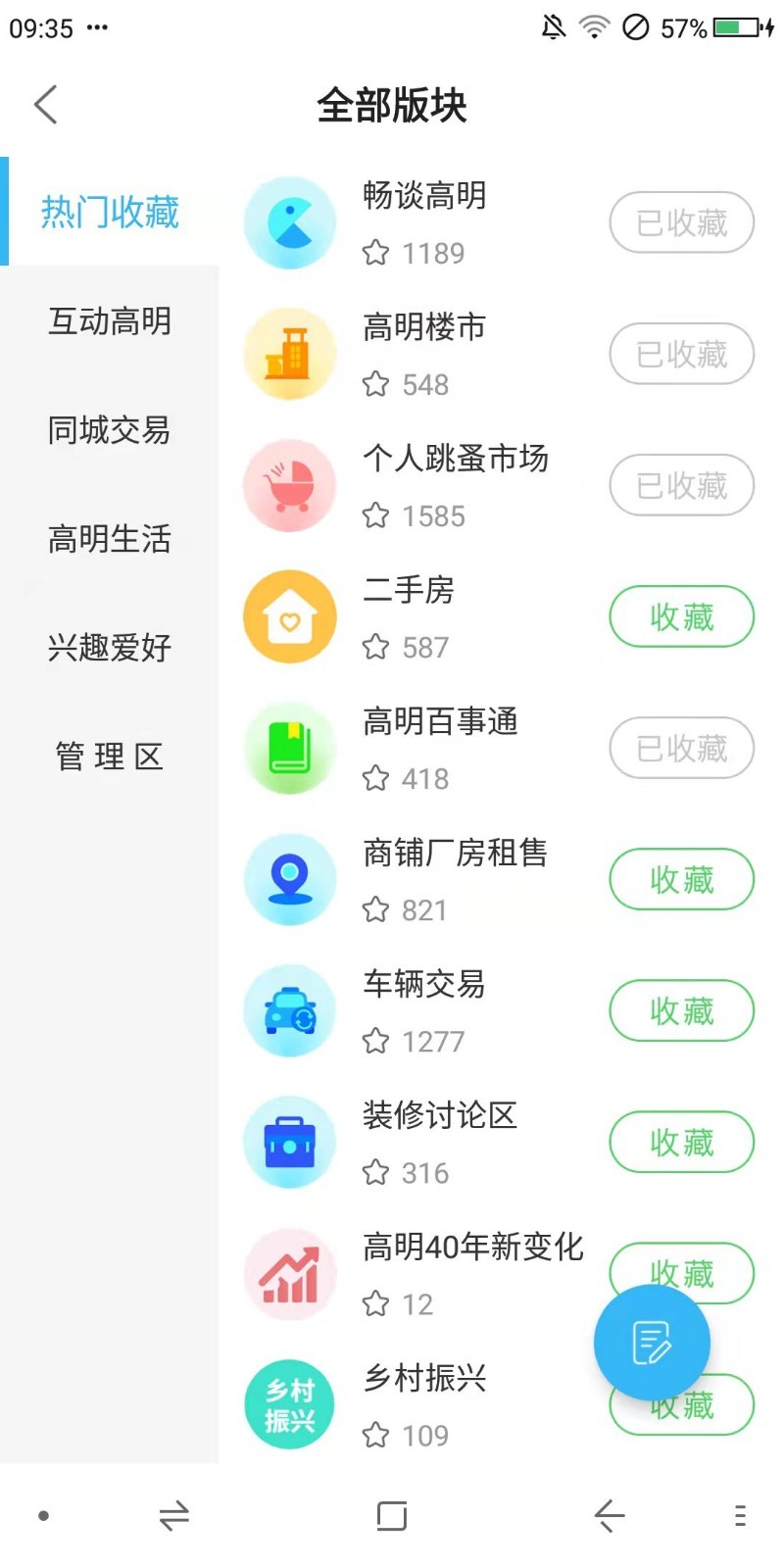Tap the building icon for 高明楼市
This screenshot has height=1568, width=784.
(289, 354)
